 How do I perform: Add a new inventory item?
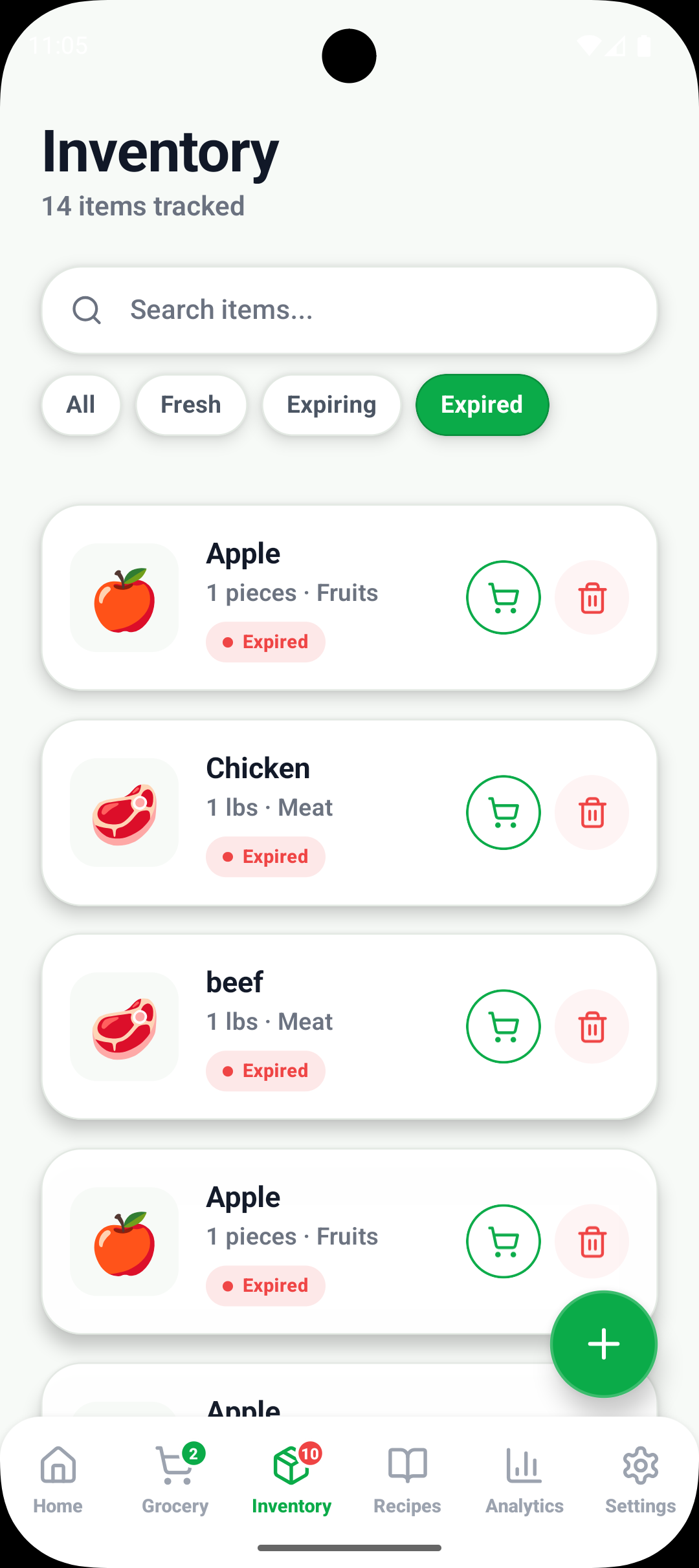coord(603,1344)
